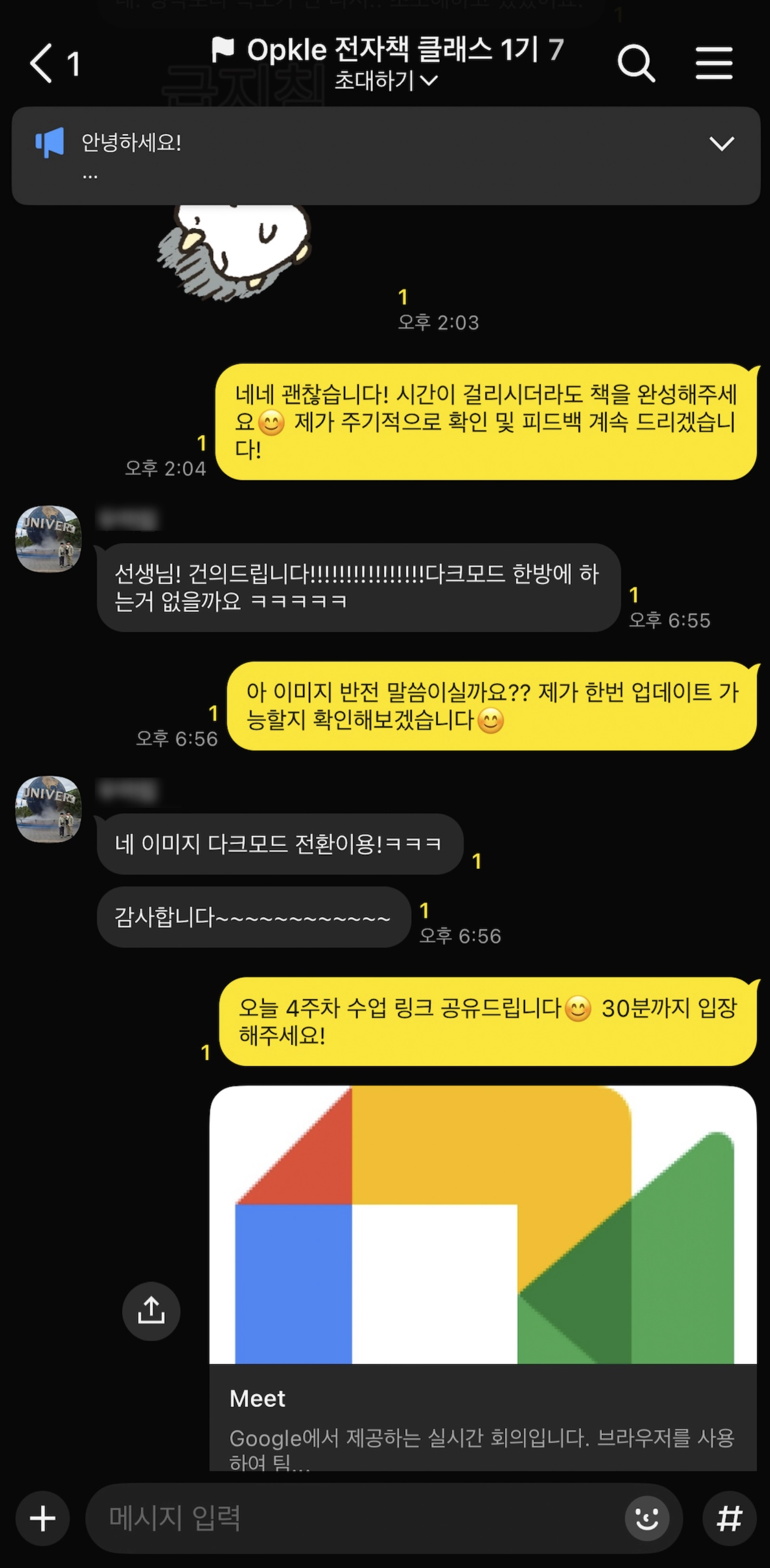This screenshot has height=1568, width=770.
Task: Open the 초대하기 invite dropdown
Action: pos(386,80)
